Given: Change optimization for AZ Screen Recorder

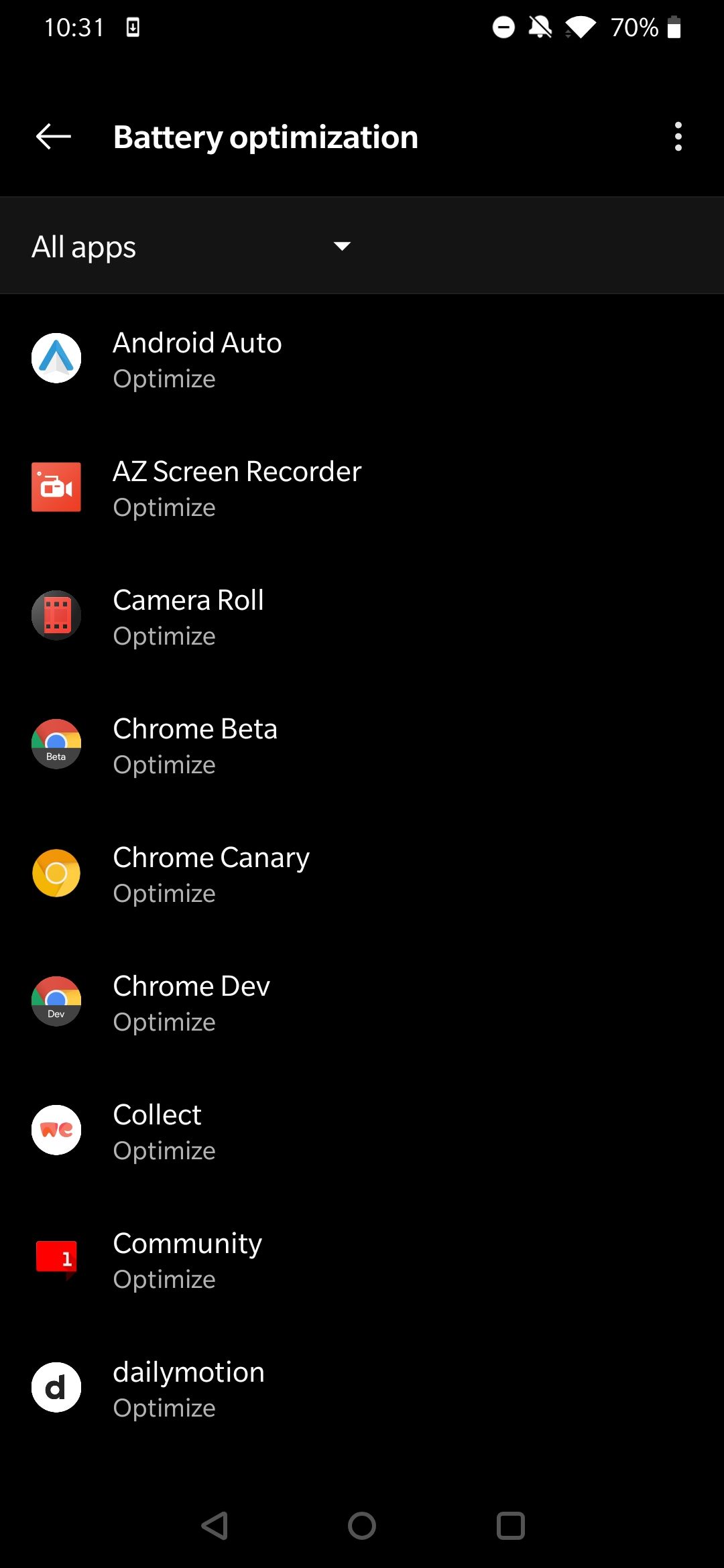Looking at the screenshot, I should point(164,507).
